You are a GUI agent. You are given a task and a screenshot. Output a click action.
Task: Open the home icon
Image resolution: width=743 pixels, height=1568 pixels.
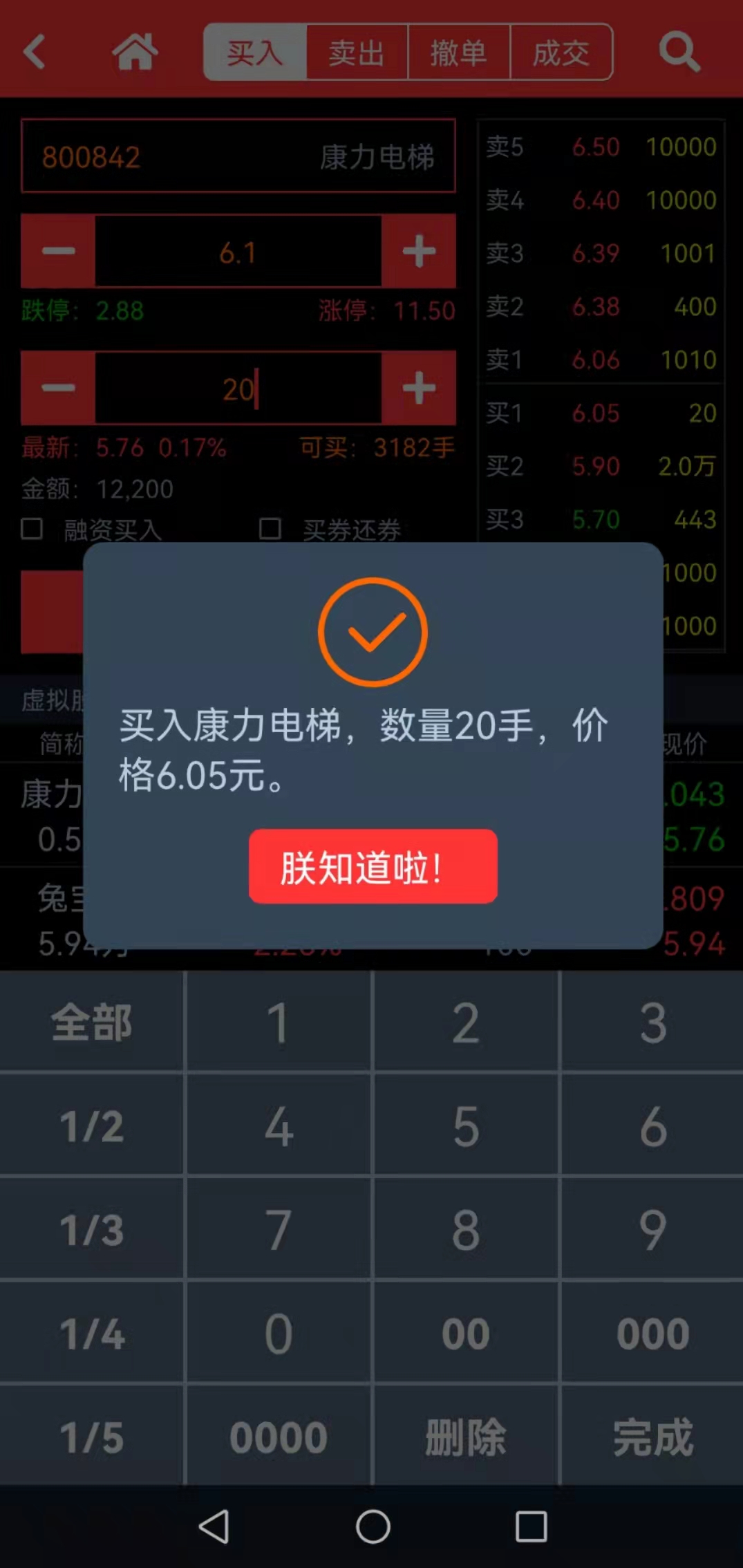coord(135,52)
